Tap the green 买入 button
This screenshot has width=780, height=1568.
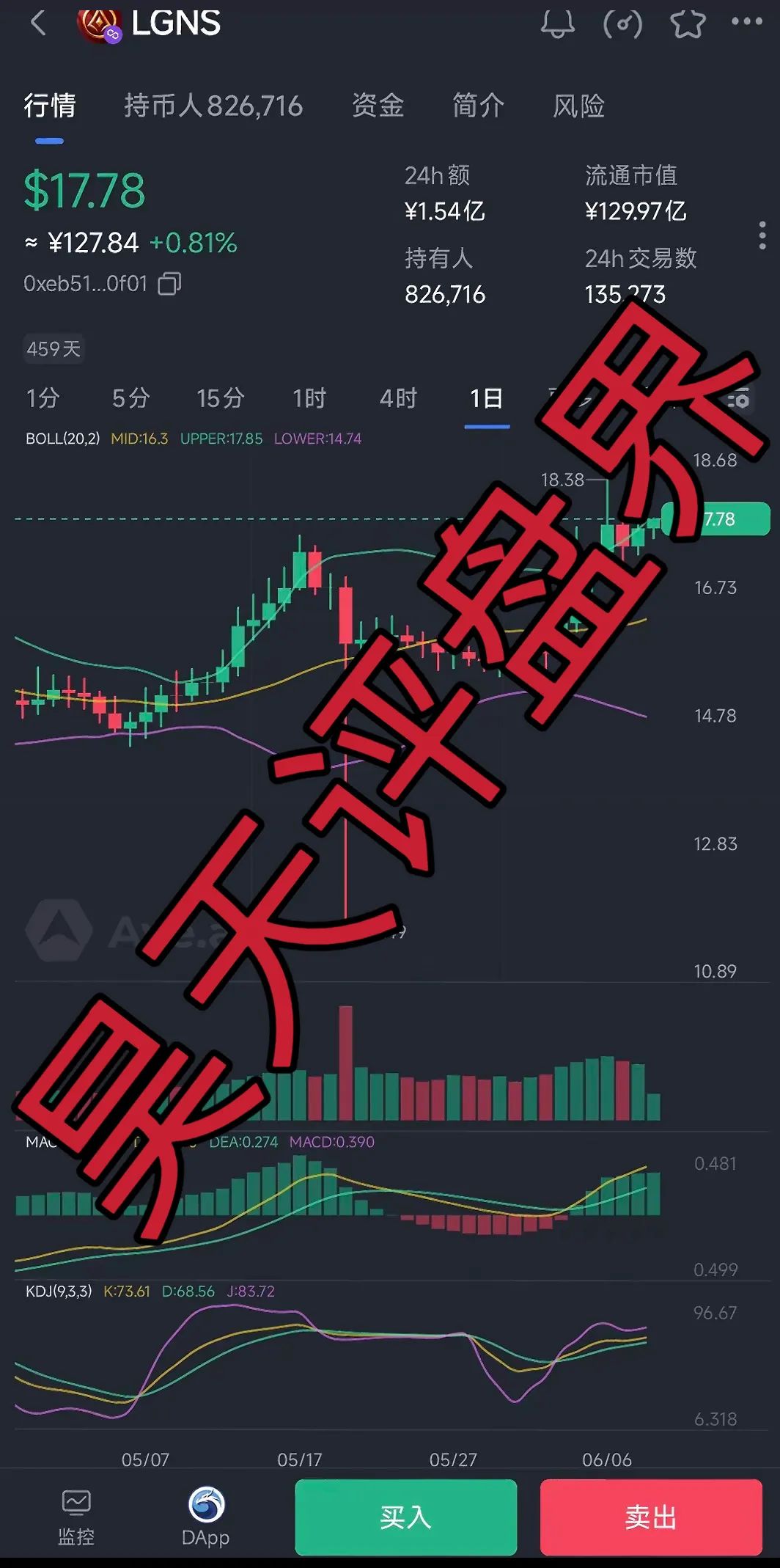pyautogui.click(x=405, y=1517)
